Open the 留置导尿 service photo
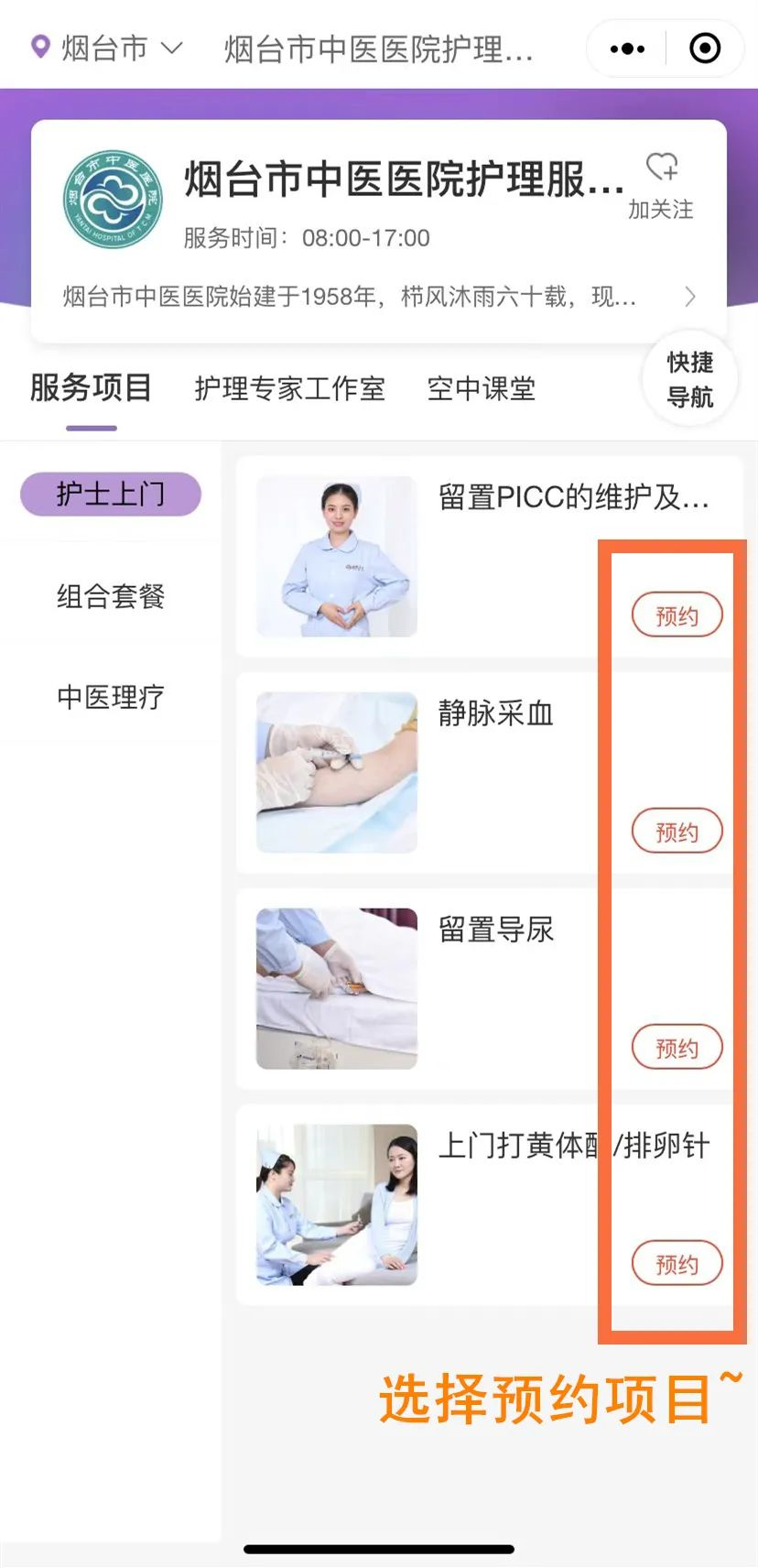 [x=337, y=988]
